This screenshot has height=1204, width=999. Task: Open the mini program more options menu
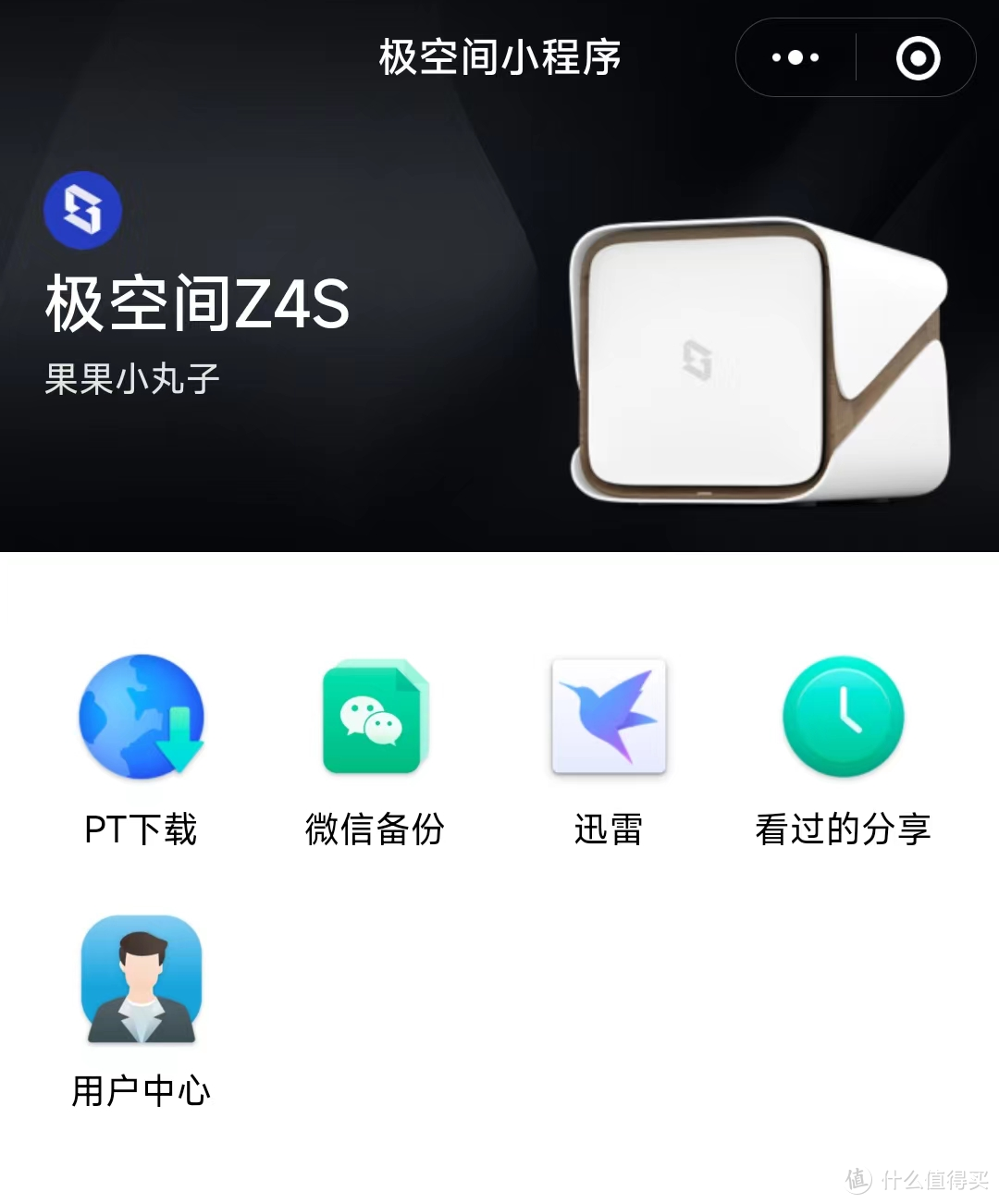tap(794, 57)
